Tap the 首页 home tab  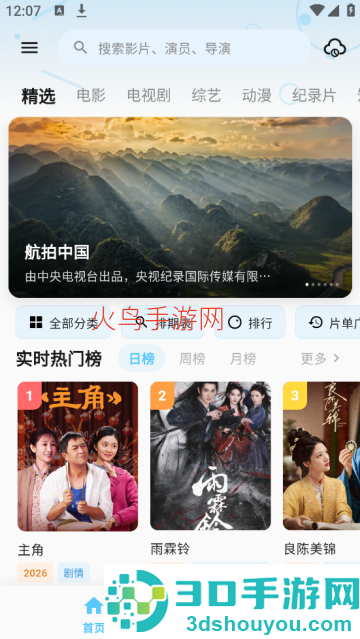[93, 615]
